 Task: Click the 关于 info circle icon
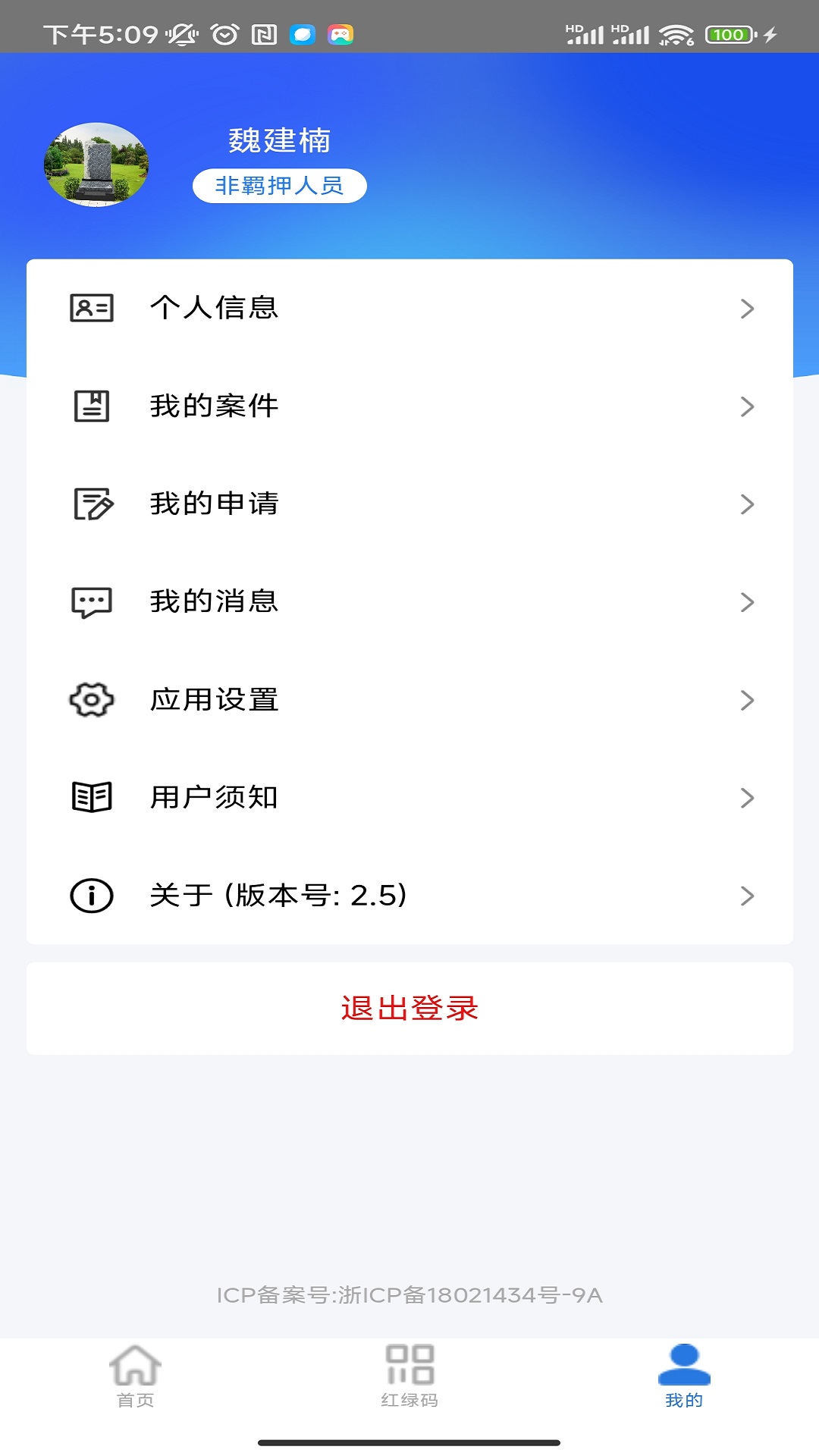coord(90,895)
